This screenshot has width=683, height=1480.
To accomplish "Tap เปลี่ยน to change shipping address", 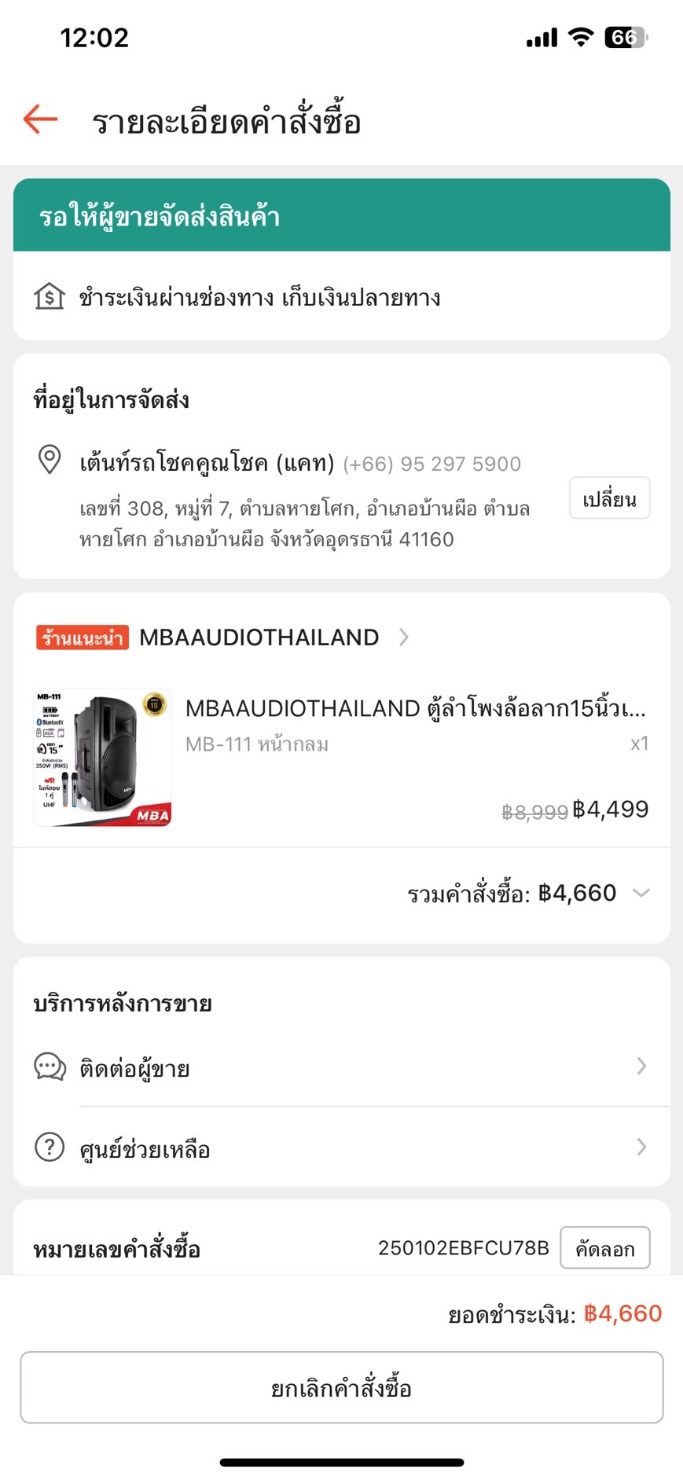I will (609, 498).
